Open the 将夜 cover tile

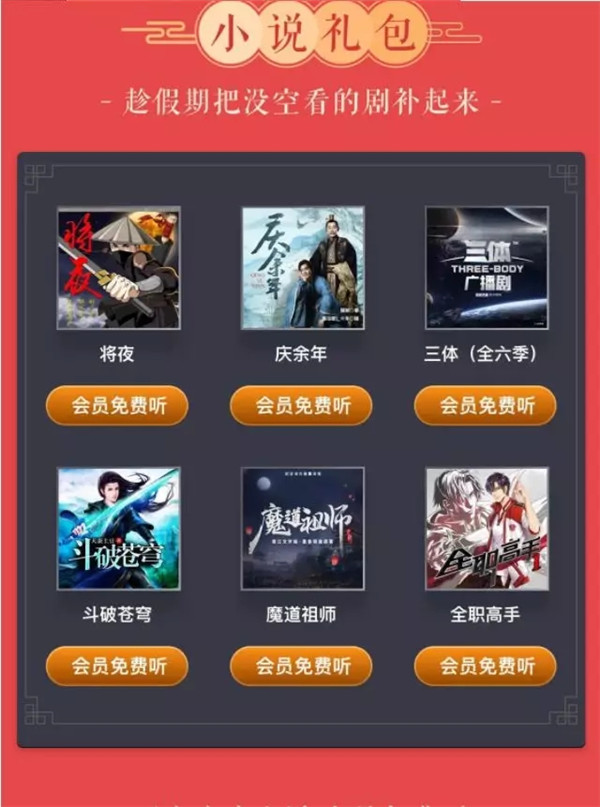[x=118, y=268]
